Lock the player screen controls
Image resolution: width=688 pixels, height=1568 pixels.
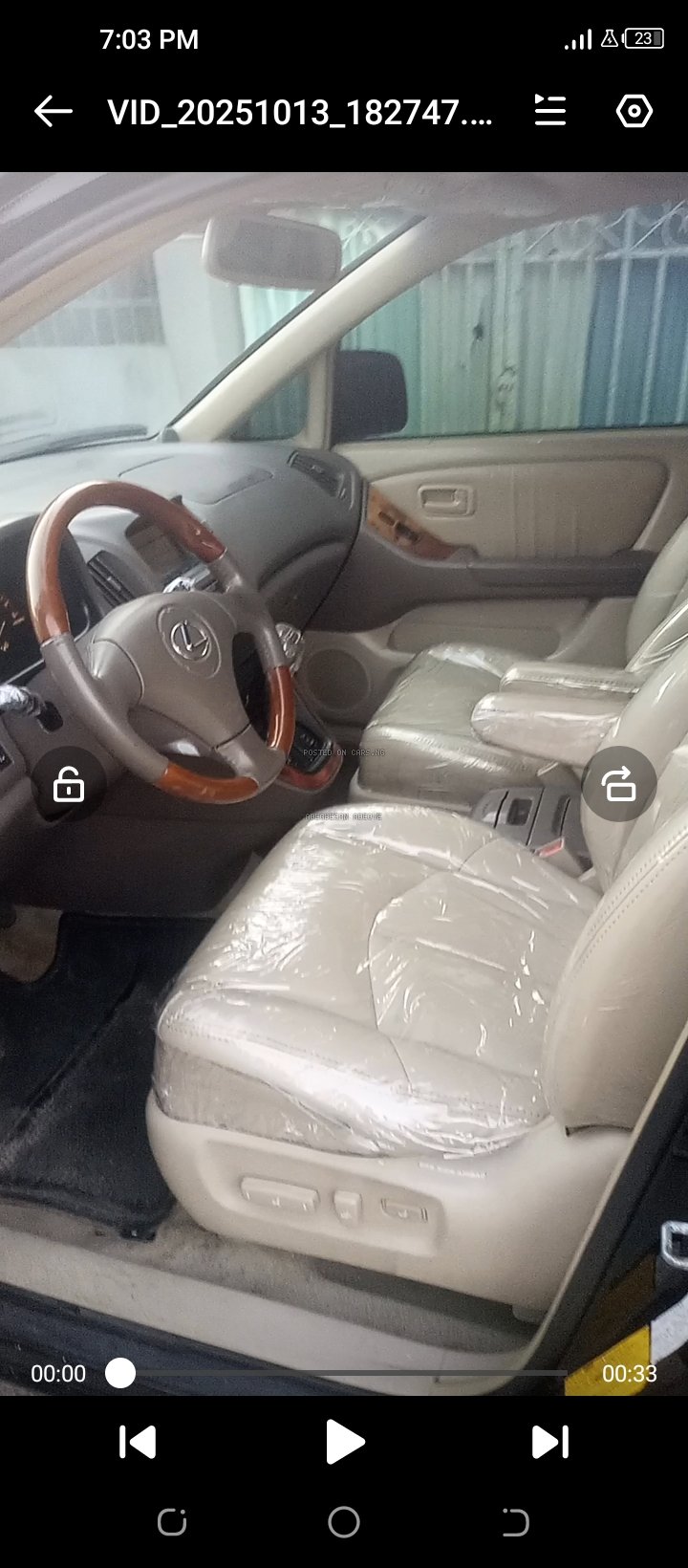pyautogui.click(x=69, y=785)
